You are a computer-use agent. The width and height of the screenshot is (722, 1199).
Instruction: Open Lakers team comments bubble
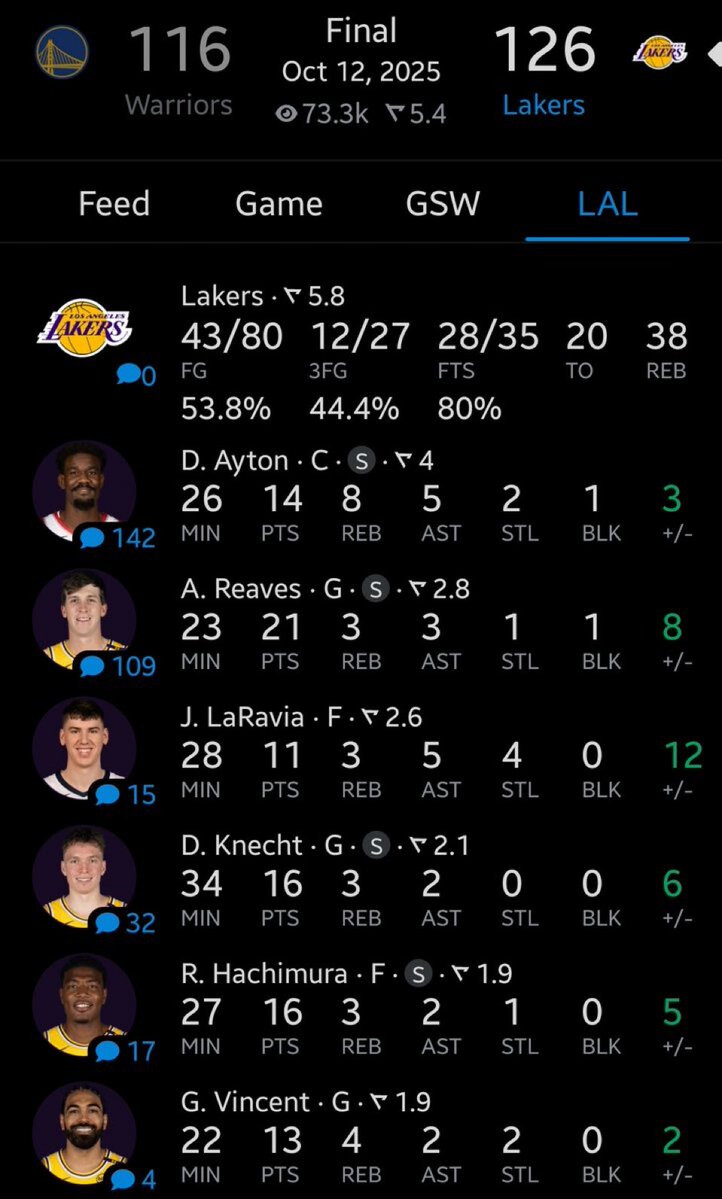click(136, 375)
